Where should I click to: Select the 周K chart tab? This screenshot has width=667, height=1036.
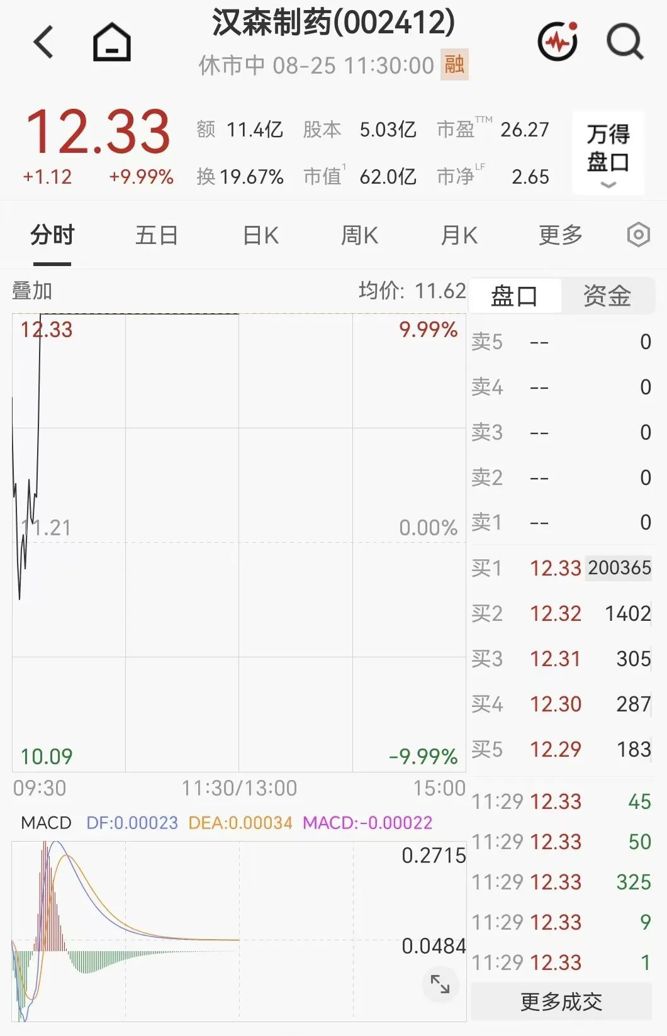tap(359, 235)
